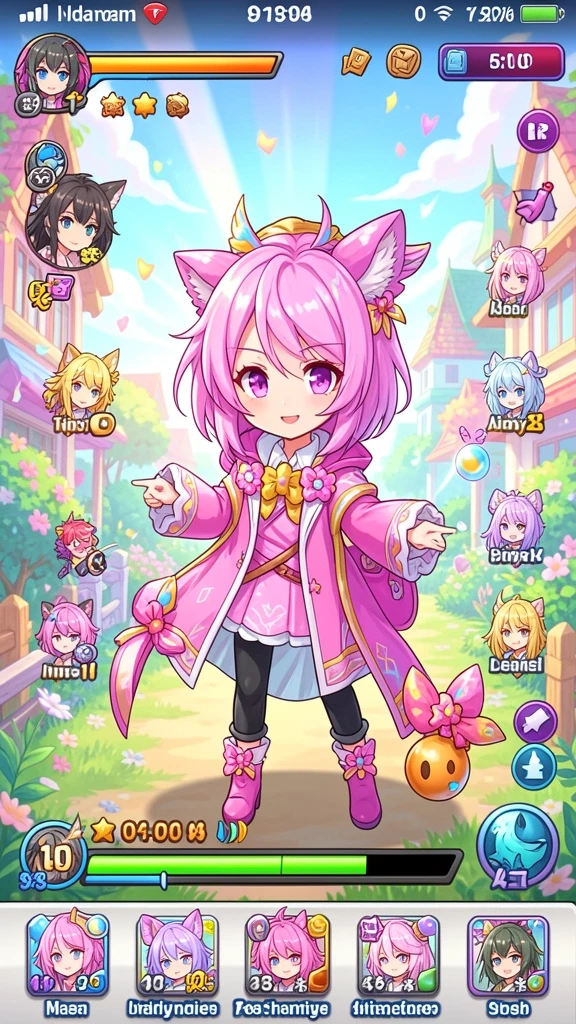Tap the round purple R button
Screen dimensions: 576x1024
[538, 131]
